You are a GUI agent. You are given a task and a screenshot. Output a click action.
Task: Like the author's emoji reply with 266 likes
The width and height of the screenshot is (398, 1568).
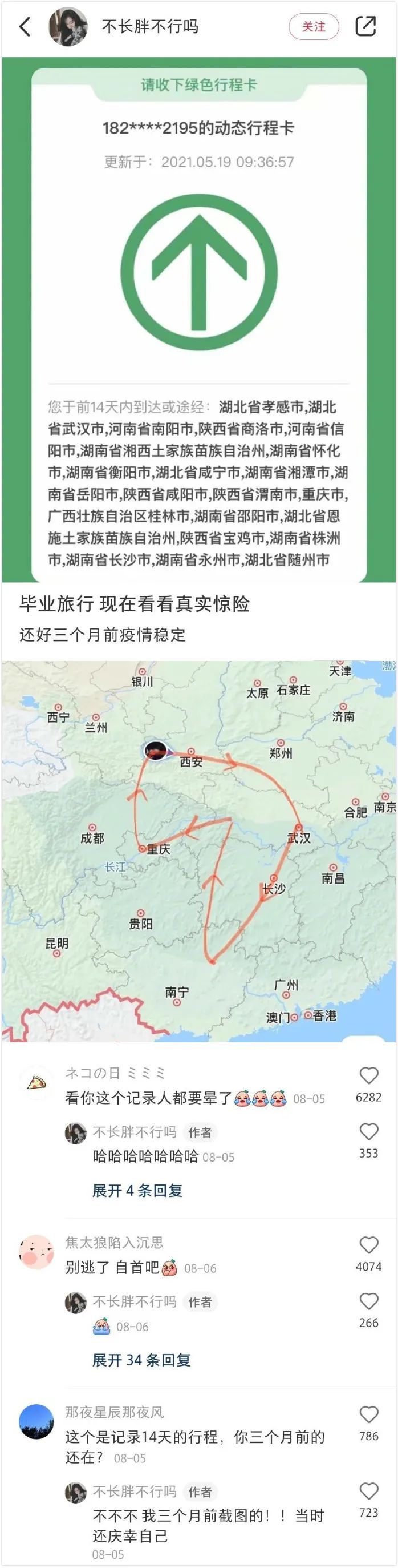pyautogui.click(x=369, y=1301)
